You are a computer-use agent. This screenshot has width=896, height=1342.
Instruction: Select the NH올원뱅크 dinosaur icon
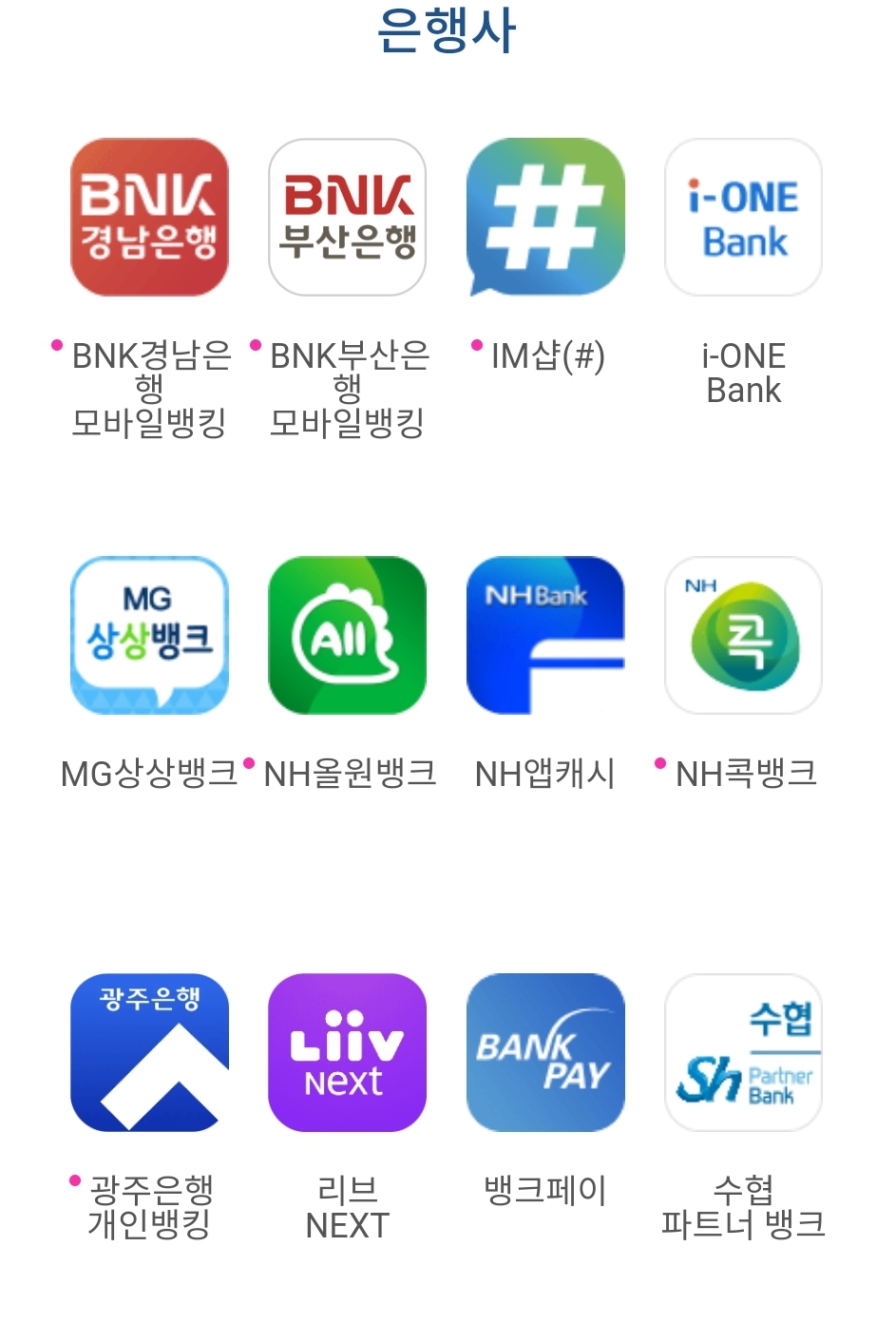(x=347, y=635)
